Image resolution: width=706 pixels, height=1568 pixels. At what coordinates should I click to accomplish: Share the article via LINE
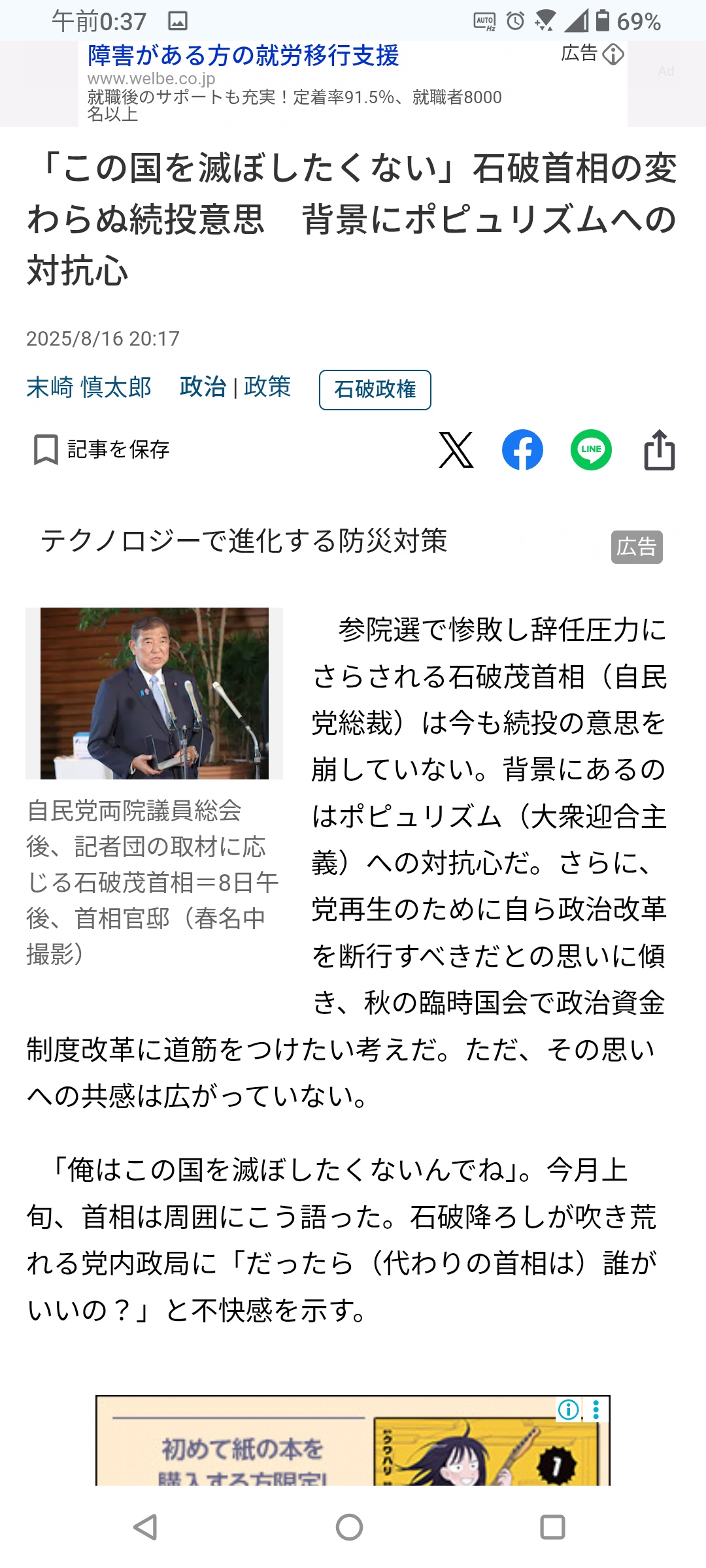591,449
